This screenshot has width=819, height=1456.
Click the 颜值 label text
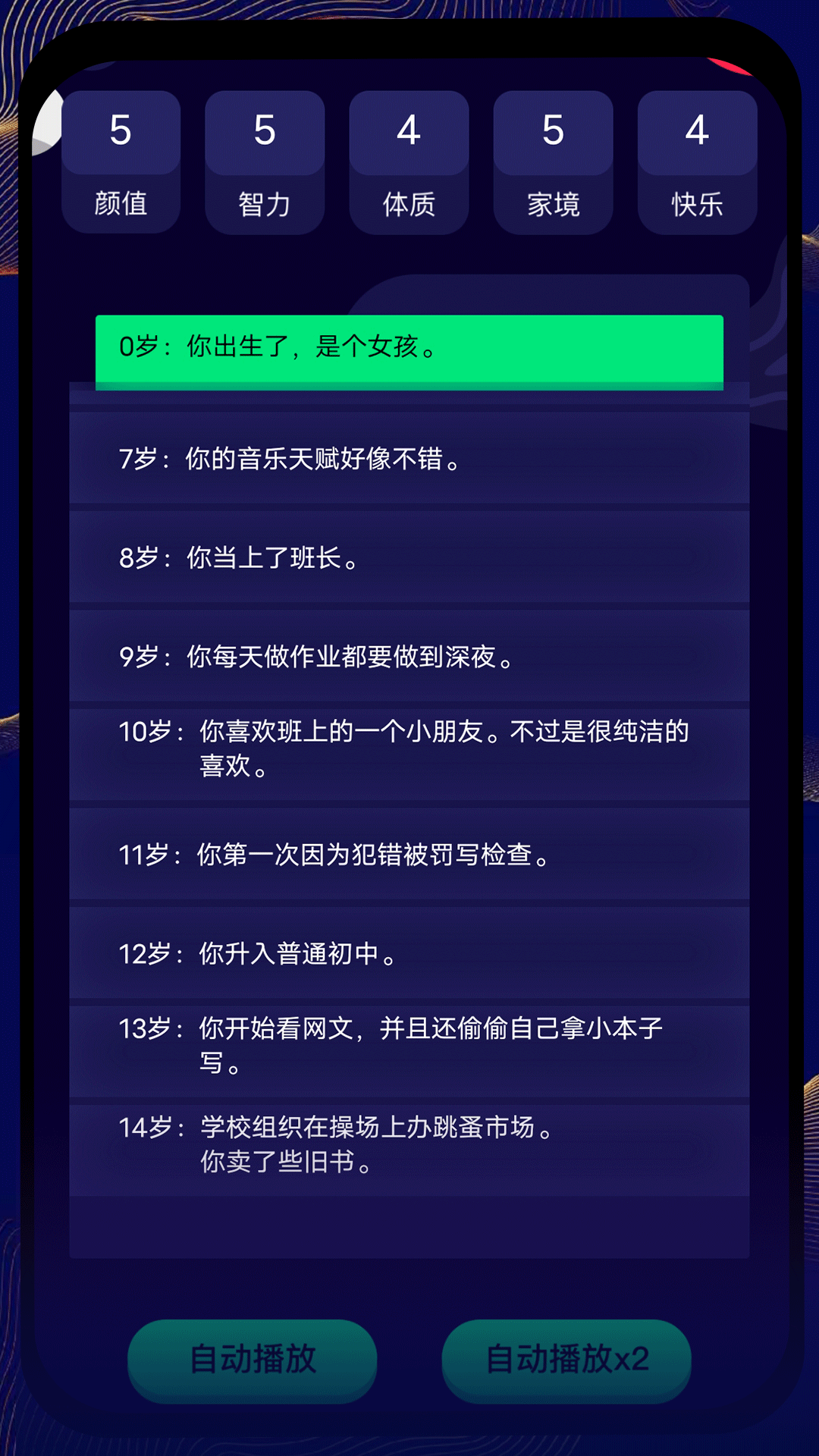[120, 203]
